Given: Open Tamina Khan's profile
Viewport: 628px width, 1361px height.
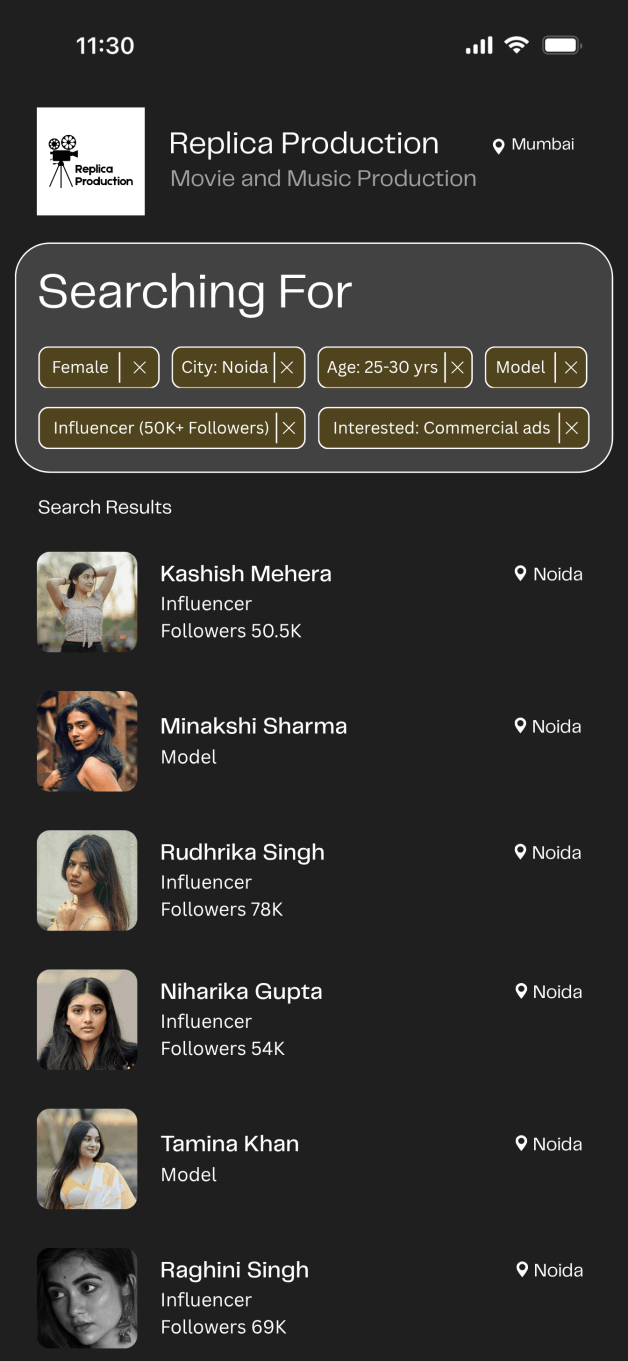Looking at the screenshot, I should [x=230, y=1144].
